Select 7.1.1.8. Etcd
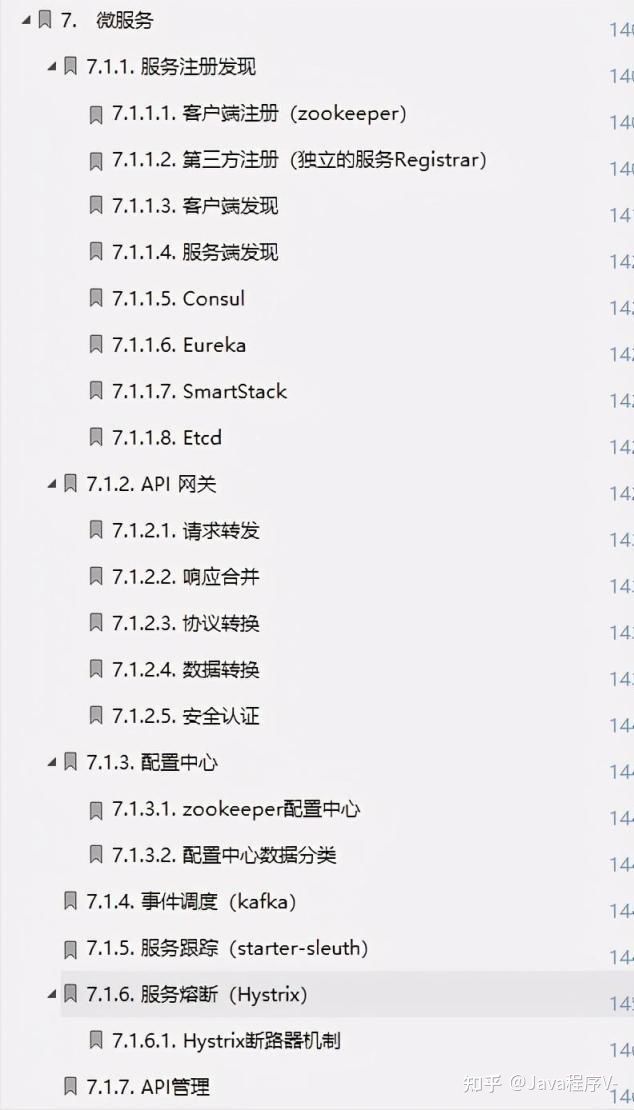The height and width of the screenshot is (1110, 634). [167, 437]
